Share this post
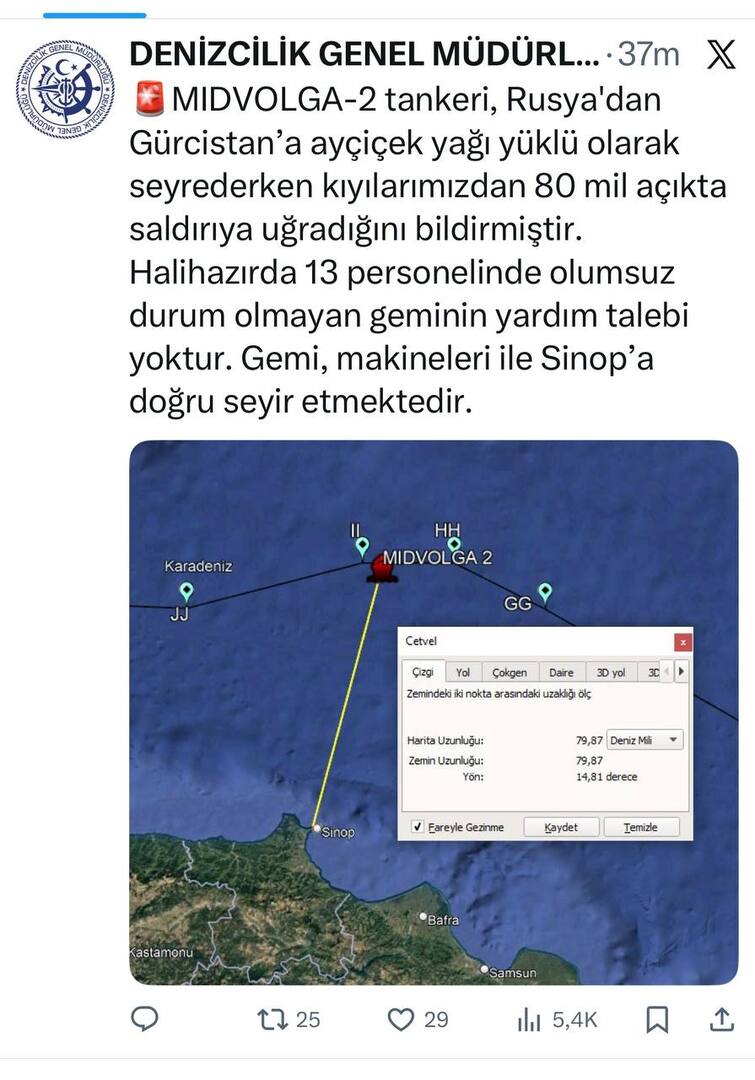Viewport: 755px width, 1080px height. coord(720,1019)
